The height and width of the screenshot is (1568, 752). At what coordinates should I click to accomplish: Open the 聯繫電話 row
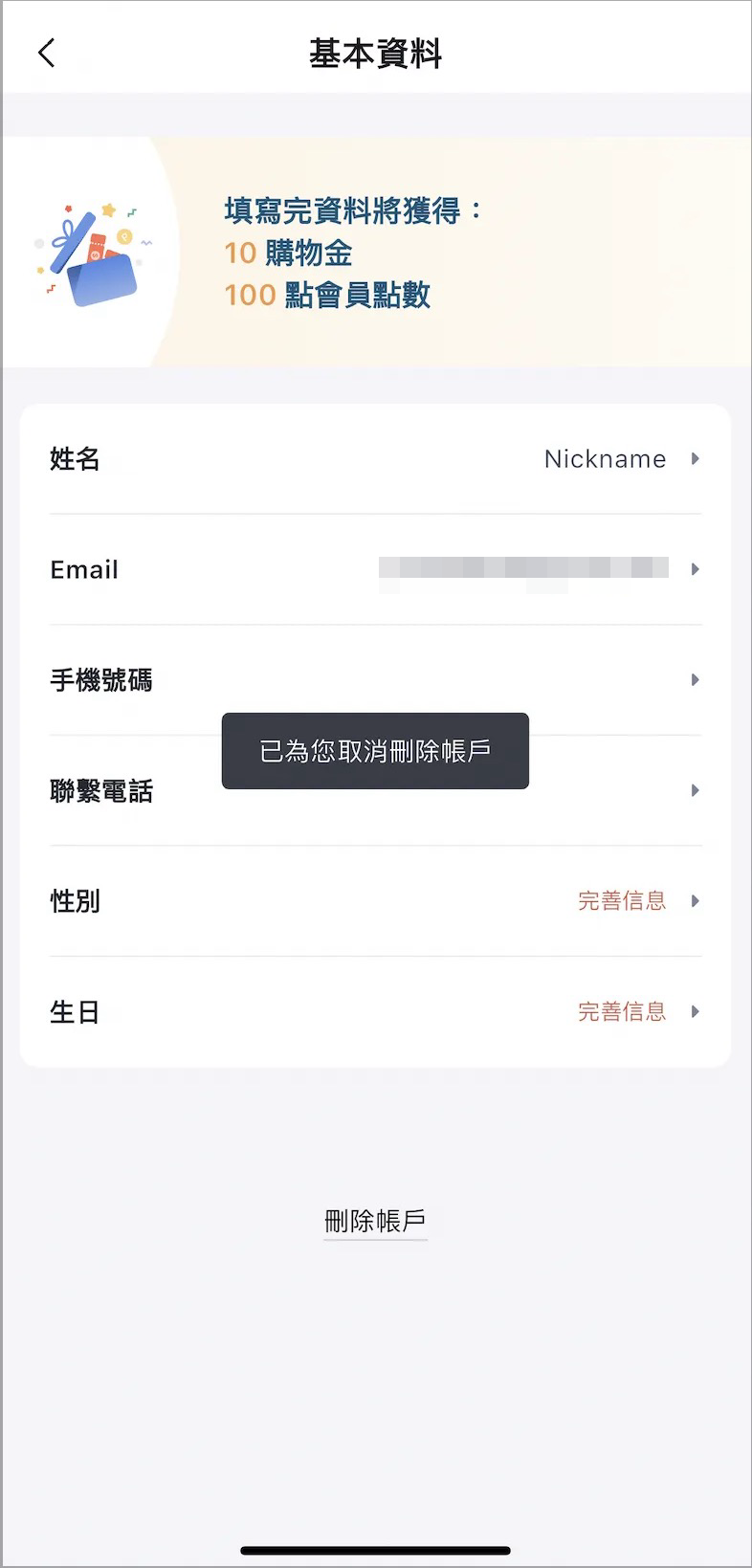(375, 790)
